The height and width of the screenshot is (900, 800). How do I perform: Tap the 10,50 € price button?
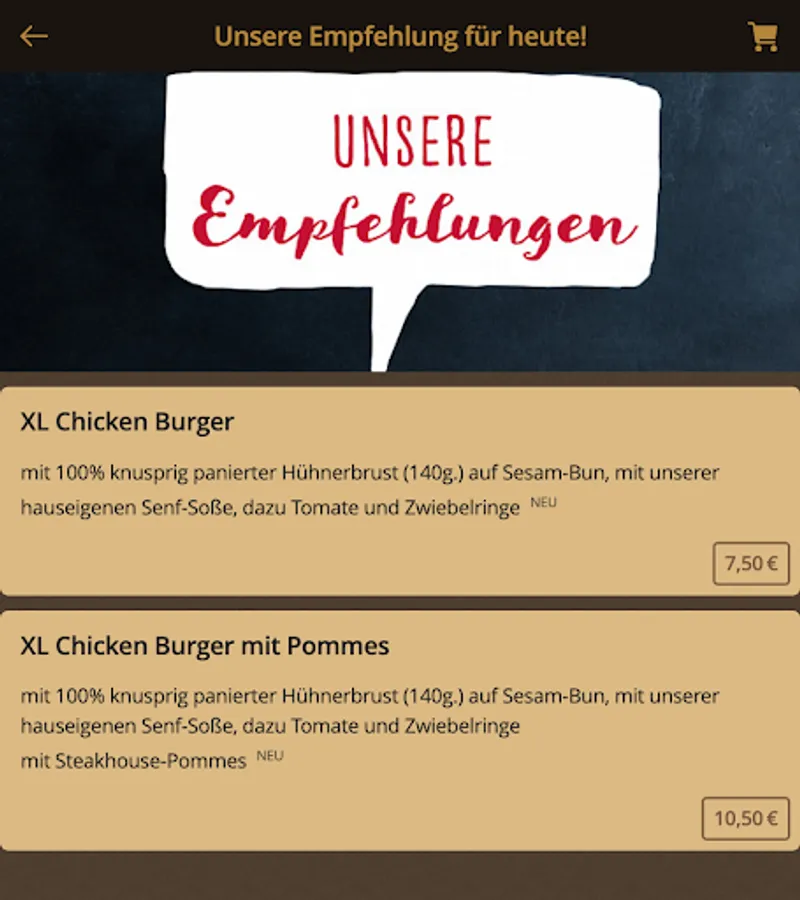point(745,818)
